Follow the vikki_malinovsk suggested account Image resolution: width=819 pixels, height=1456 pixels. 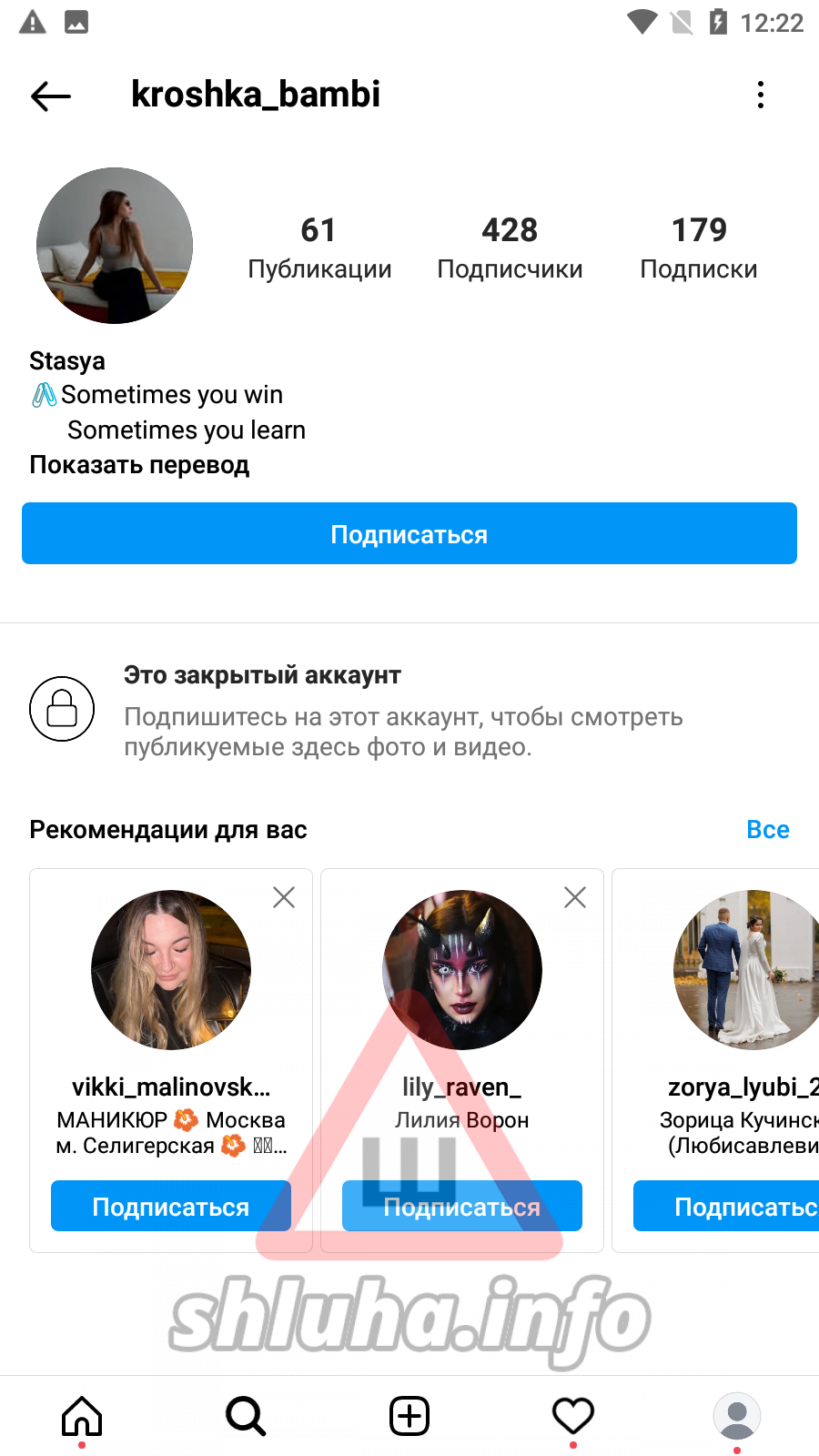coord(171,1207)
